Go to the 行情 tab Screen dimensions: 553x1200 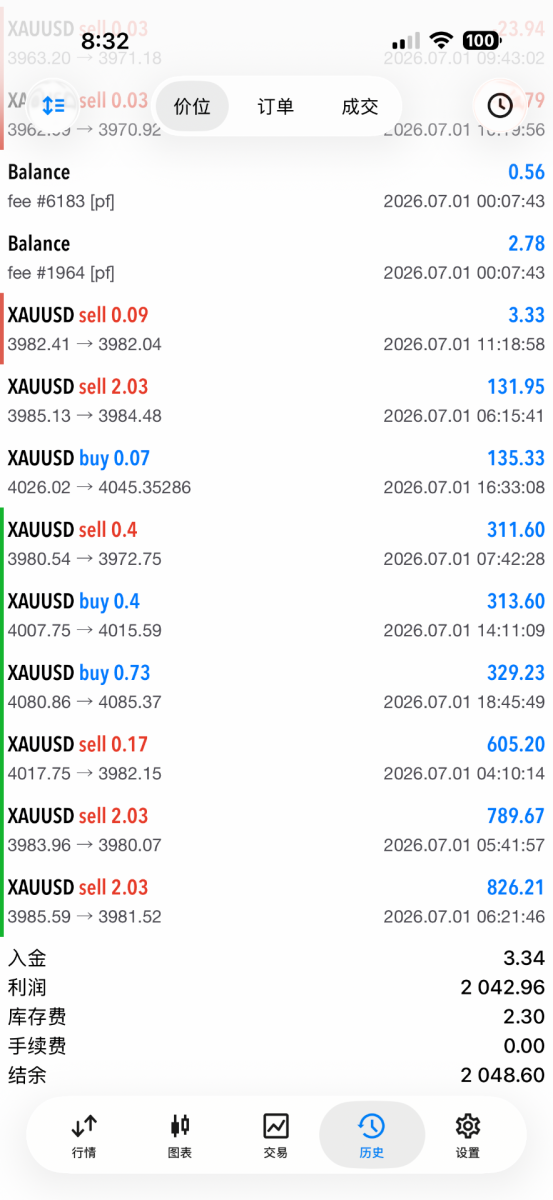click(84, 1136)
